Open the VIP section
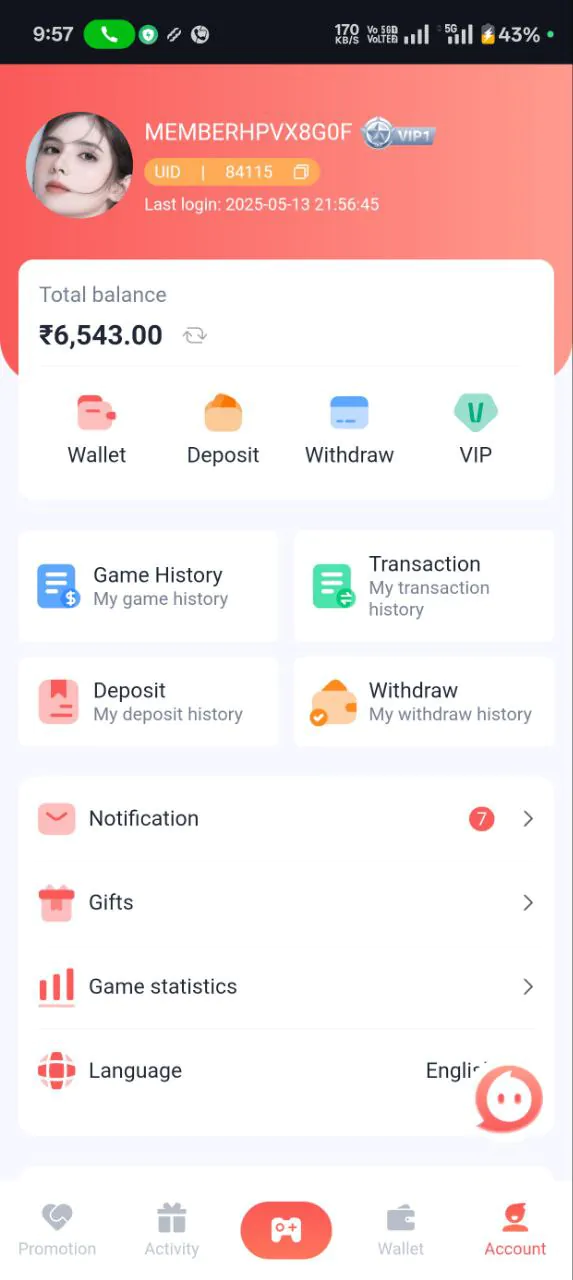The width and height of the screenshot is (573, 1280). [x=475, y=430]
